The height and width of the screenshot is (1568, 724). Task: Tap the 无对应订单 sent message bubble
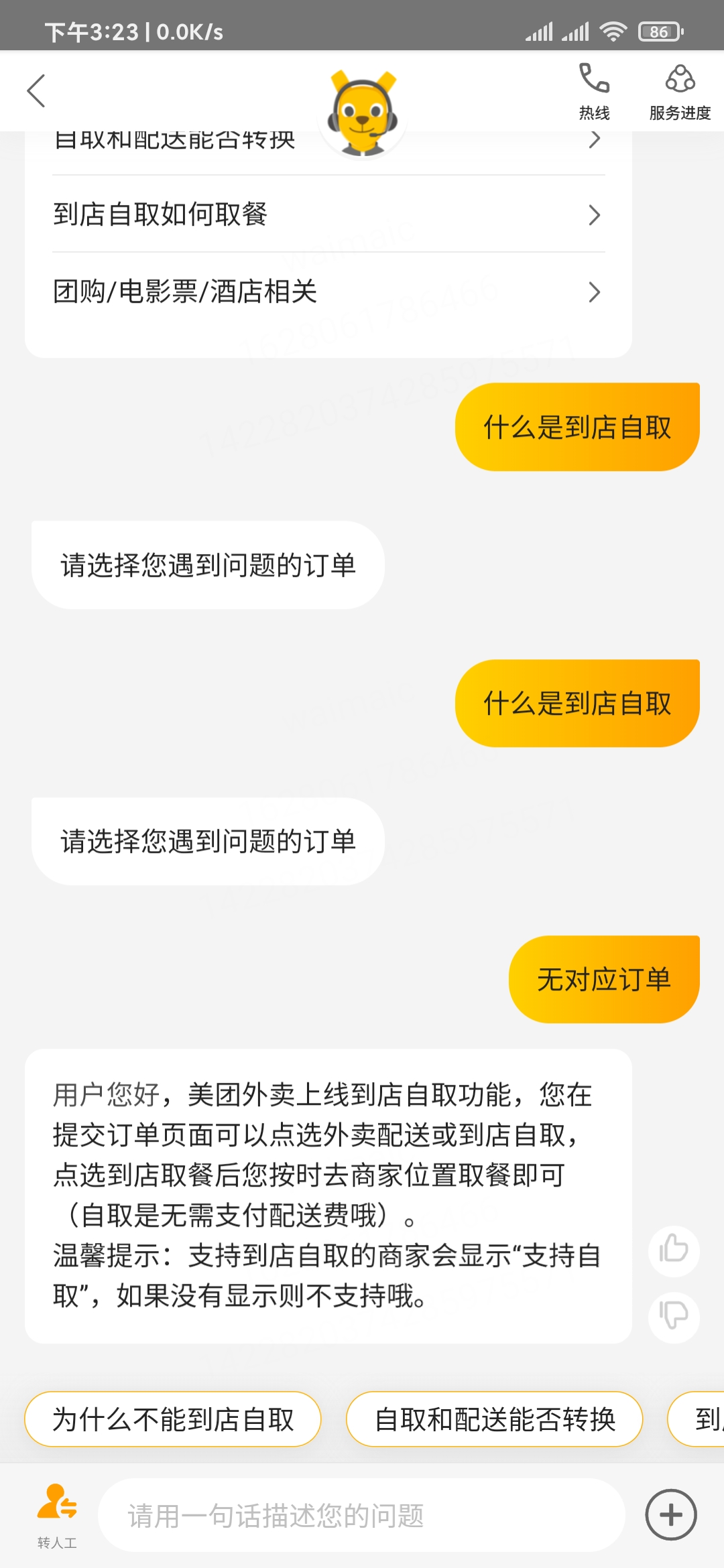(602, 977)
